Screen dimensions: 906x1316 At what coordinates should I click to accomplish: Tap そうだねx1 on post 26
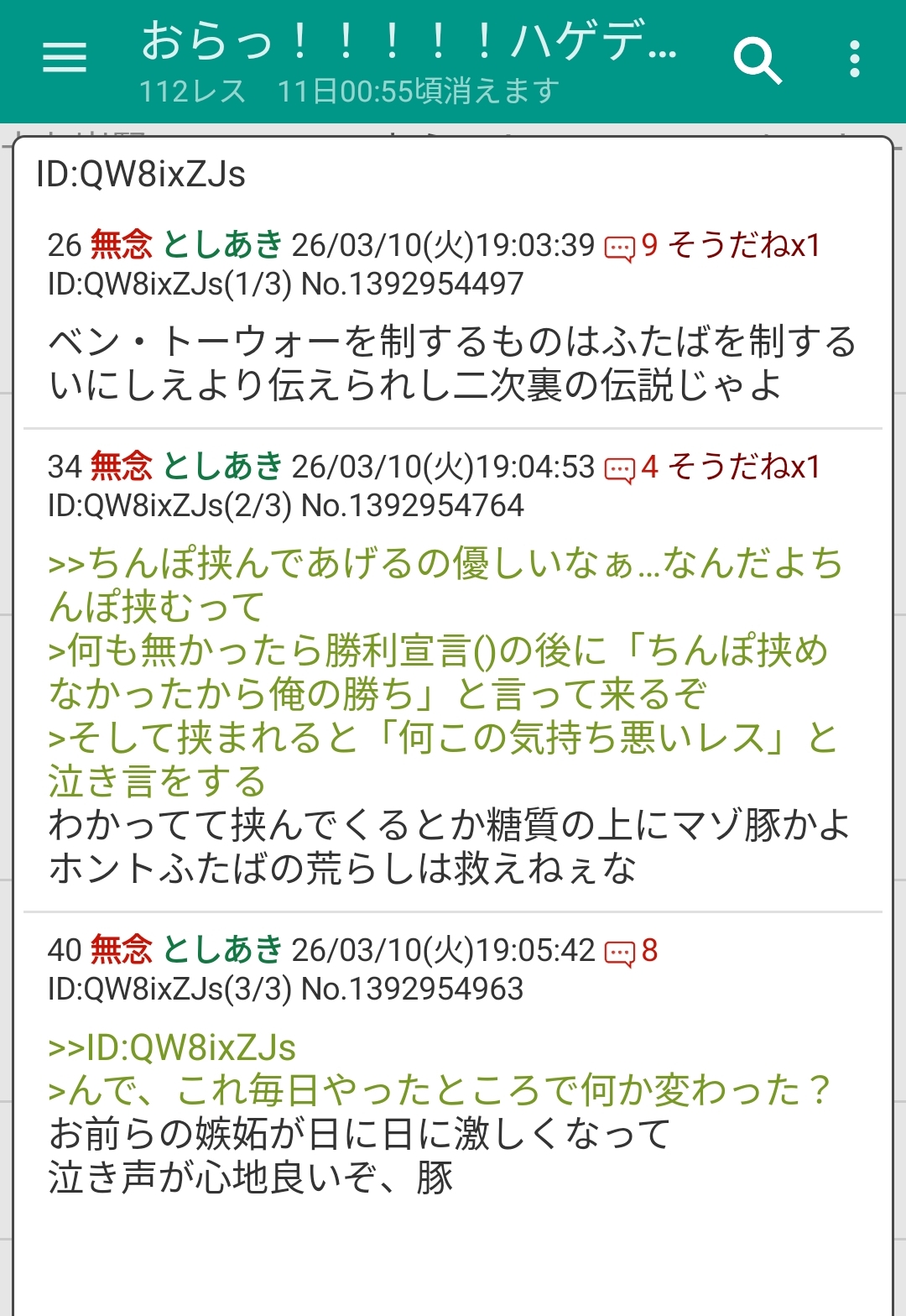(743, 246)
